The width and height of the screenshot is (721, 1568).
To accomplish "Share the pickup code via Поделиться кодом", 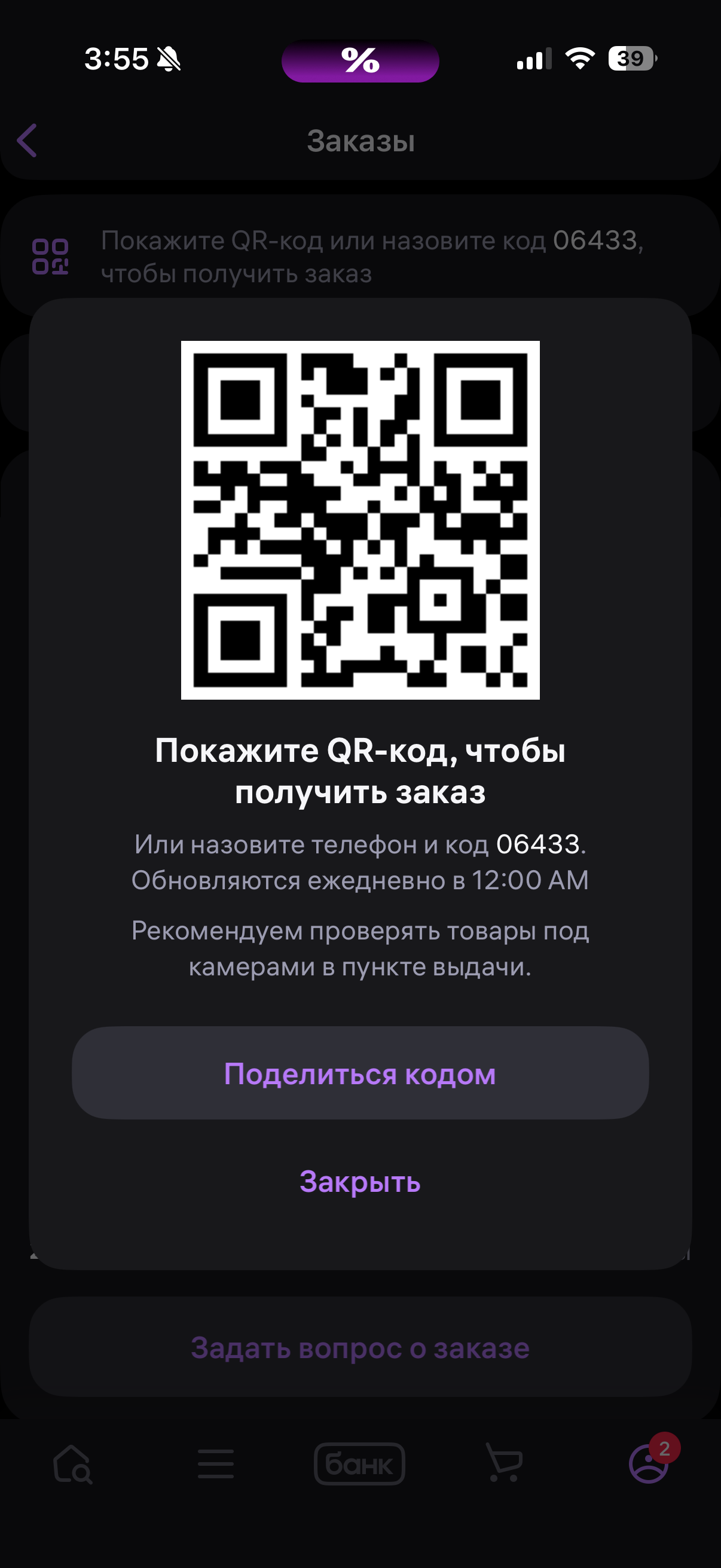I will coord(360,1073).
